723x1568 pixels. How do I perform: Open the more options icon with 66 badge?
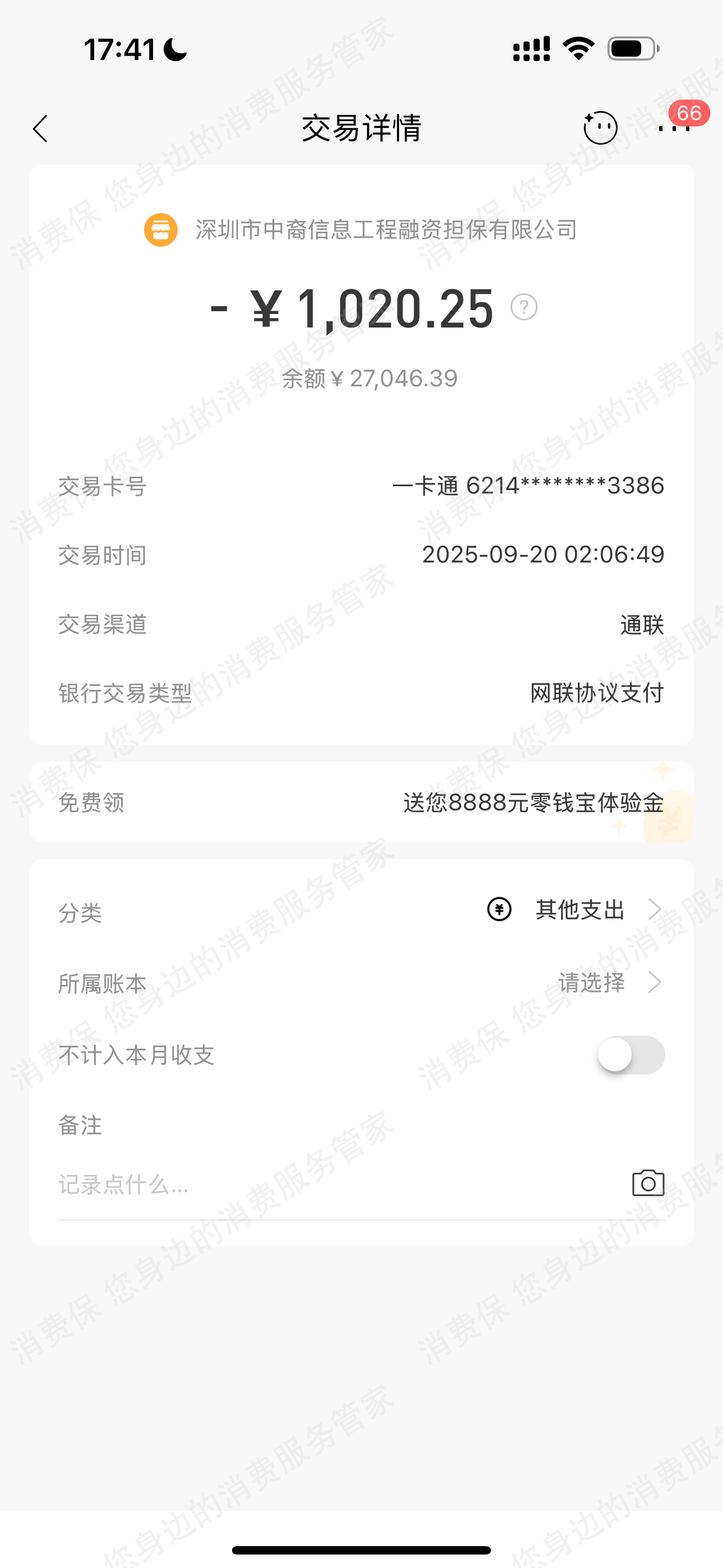tap(673, 129)
